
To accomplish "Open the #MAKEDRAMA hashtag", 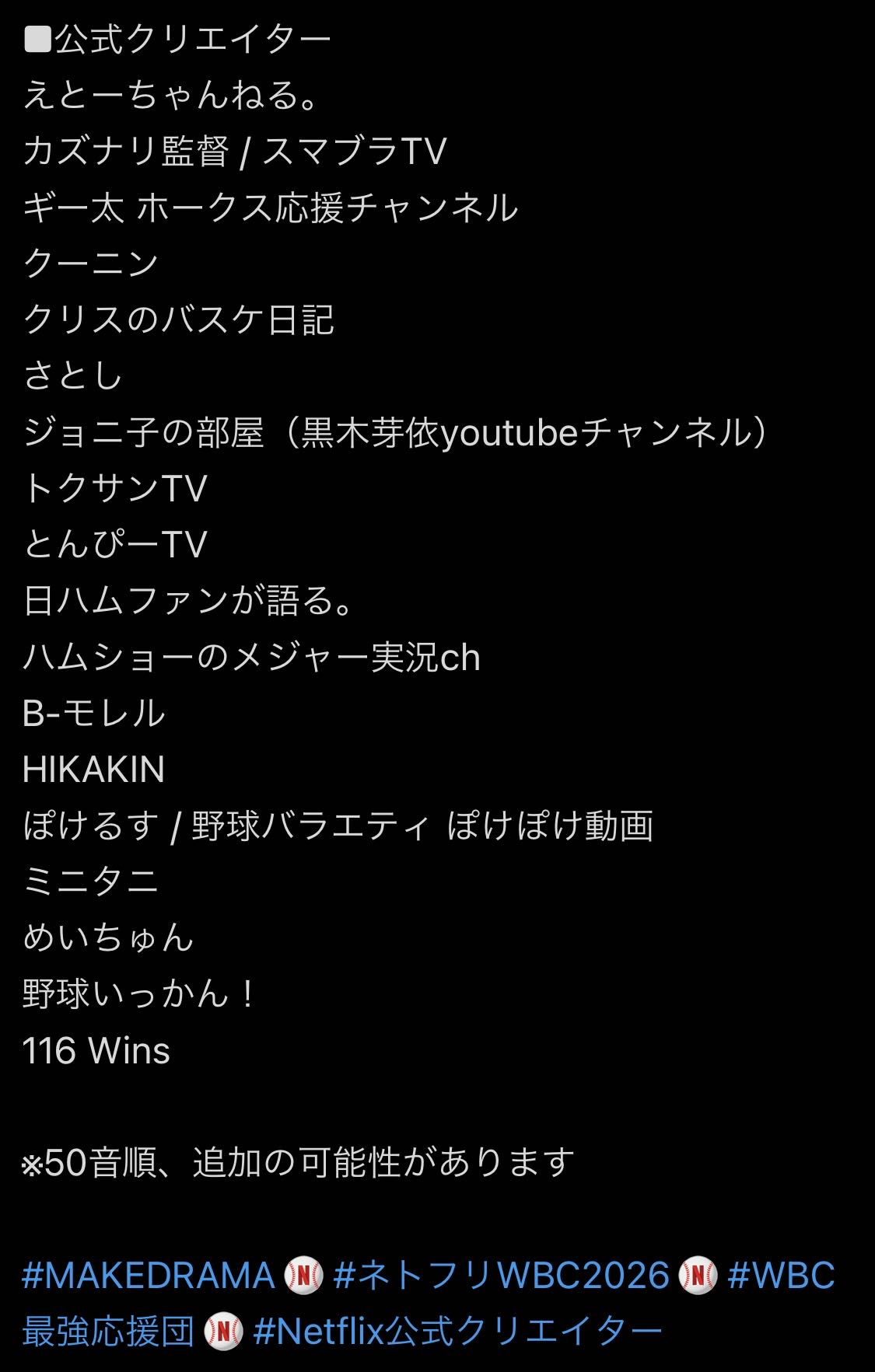I will point(149,1276).
